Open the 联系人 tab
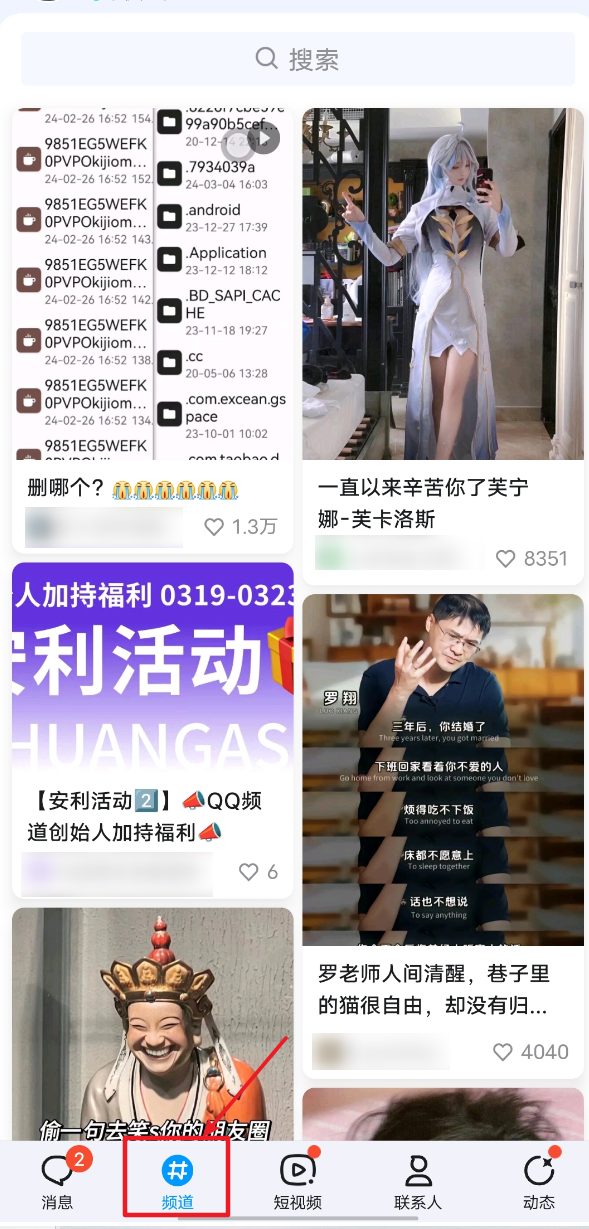The height and width of the screenshot is (1229, 589). (417, 1182)
